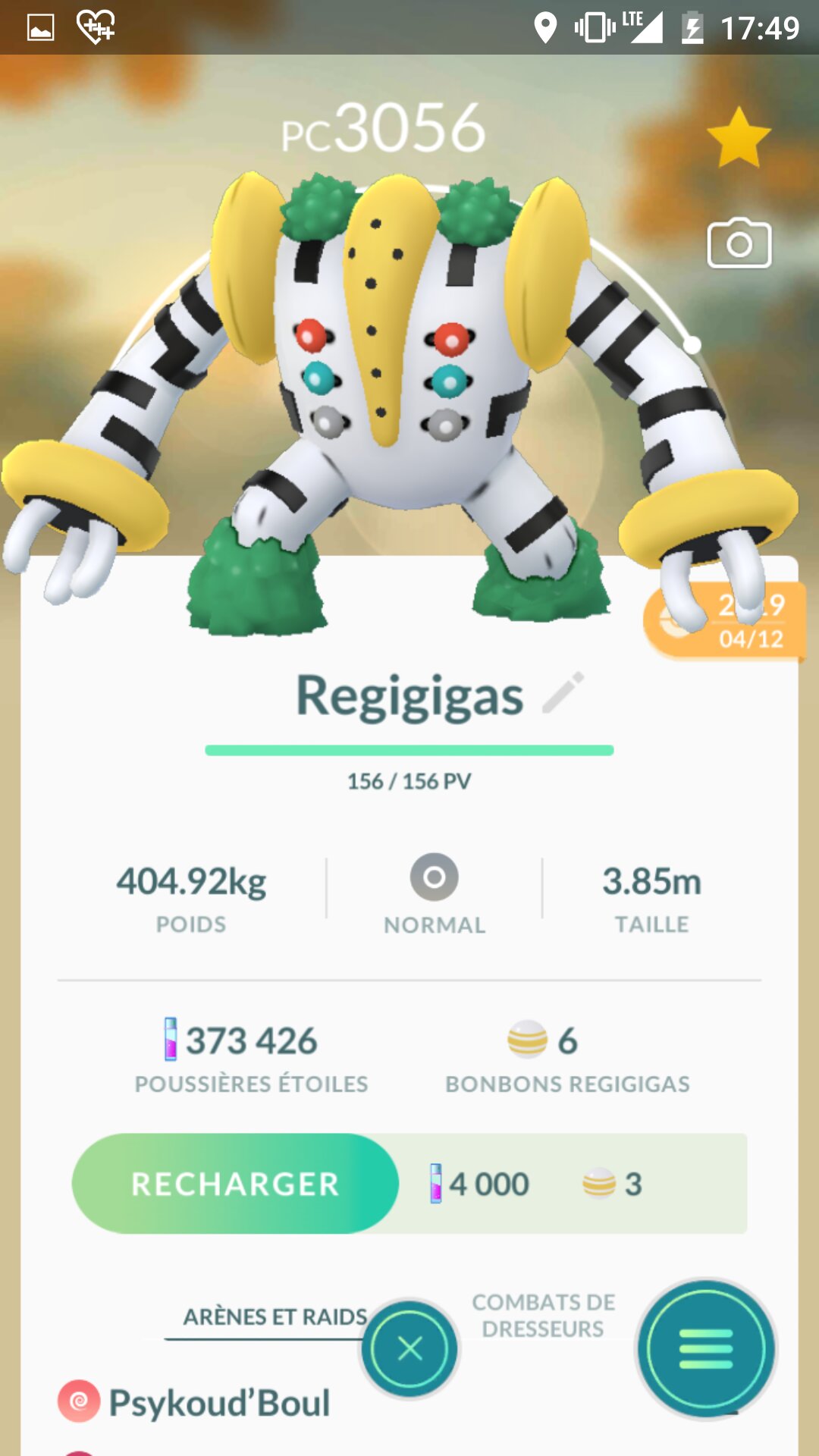Edit the Regigigas nickname with the pencil
The height and width of the screenshot is (1456, 819).
point(563,692)
